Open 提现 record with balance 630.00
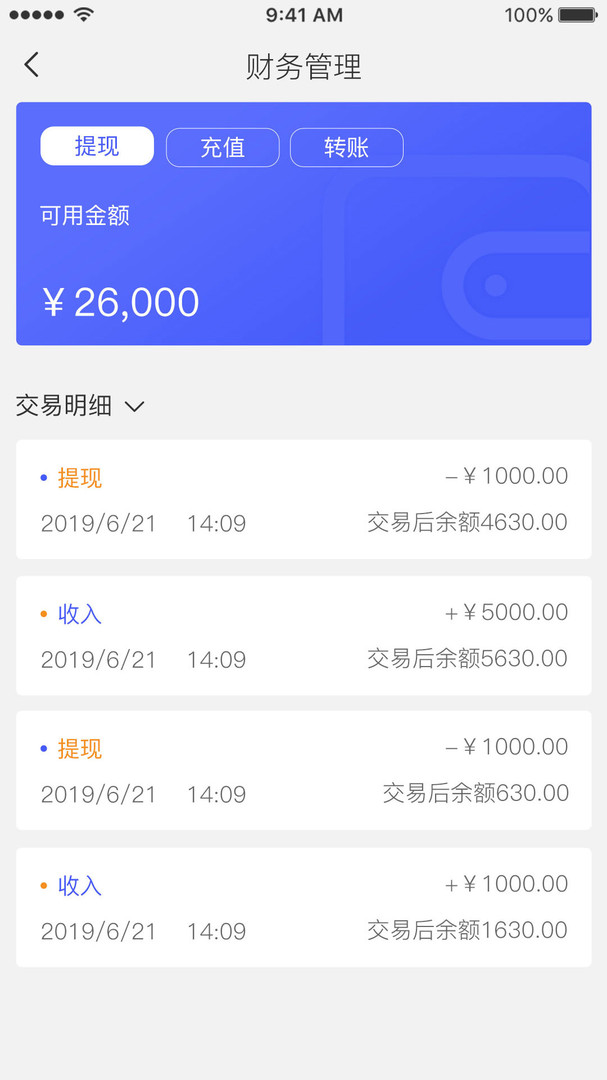This screenshot has width=607, height=1080. click(303, 770)
